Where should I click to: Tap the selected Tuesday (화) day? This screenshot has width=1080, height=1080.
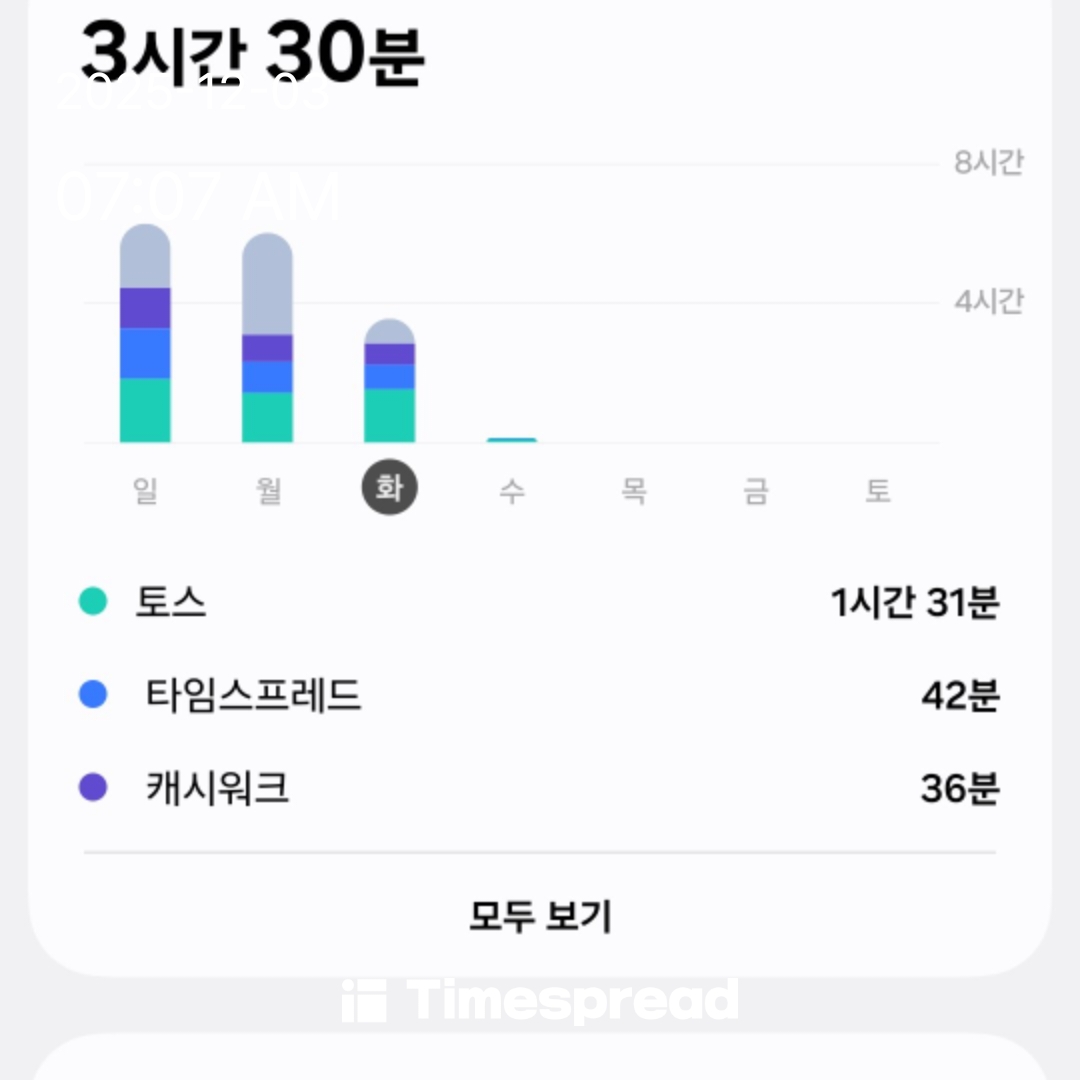tap(390, 489)
